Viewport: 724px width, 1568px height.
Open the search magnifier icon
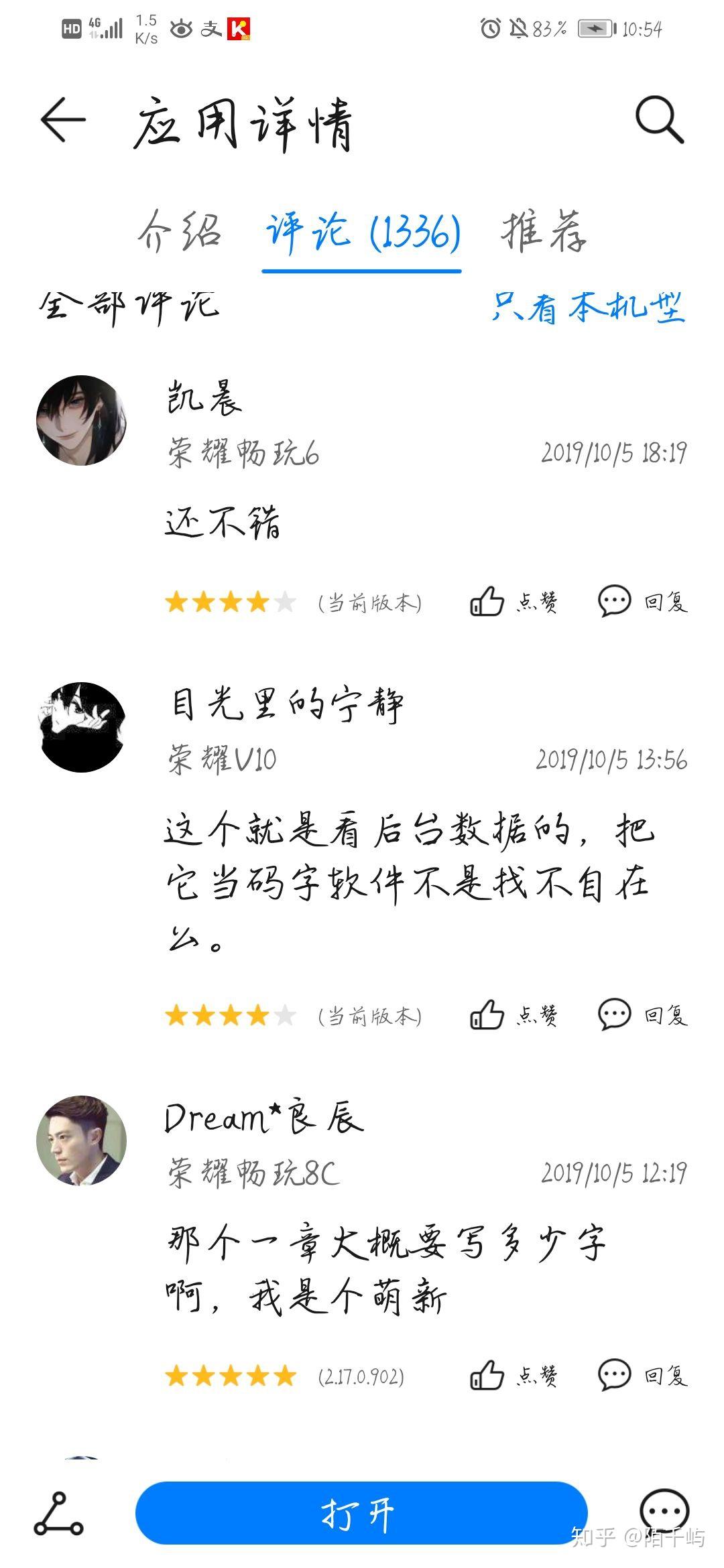(x=660, y=120)
